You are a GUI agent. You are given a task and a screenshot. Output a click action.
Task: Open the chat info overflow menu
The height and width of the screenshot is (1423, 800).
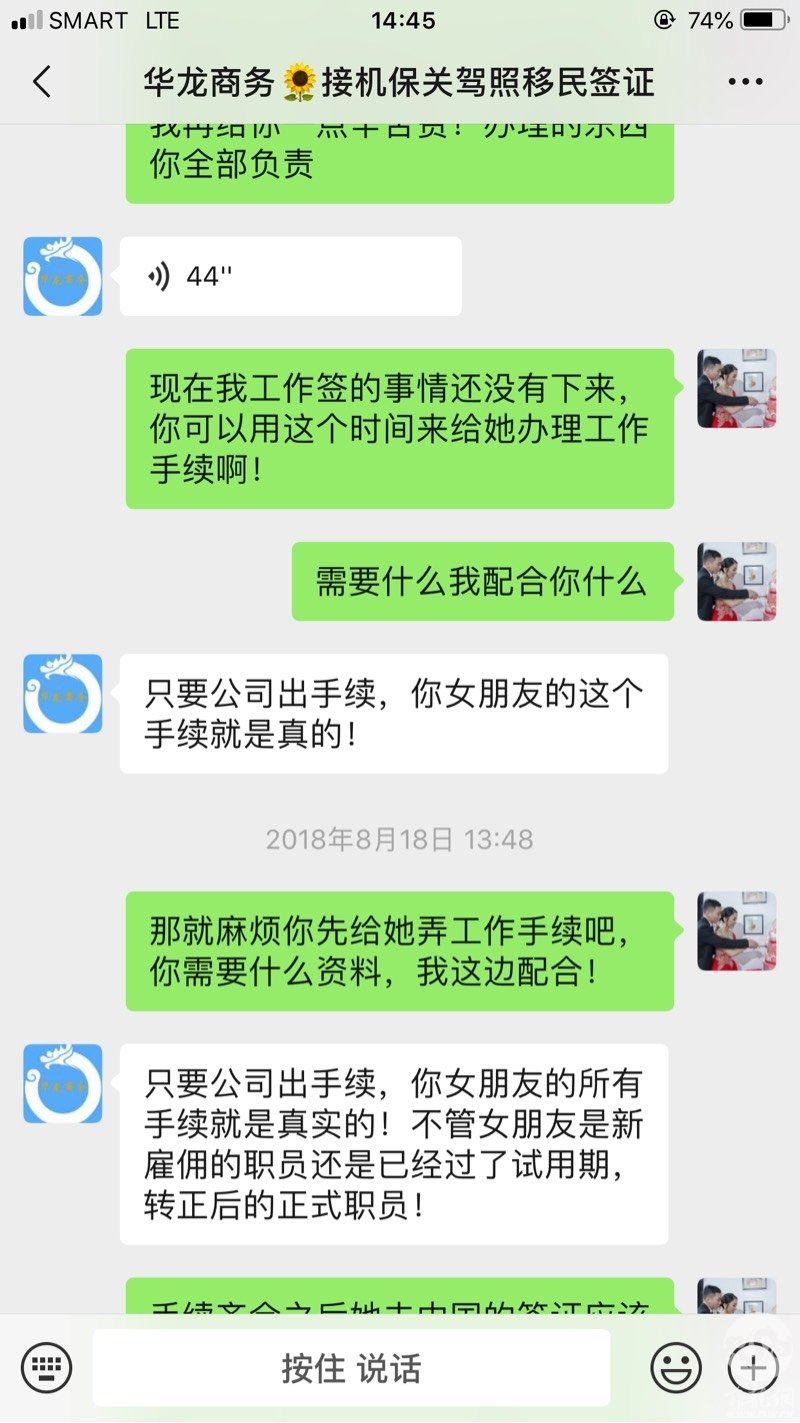pyautogui.click(x=745, y=82)
